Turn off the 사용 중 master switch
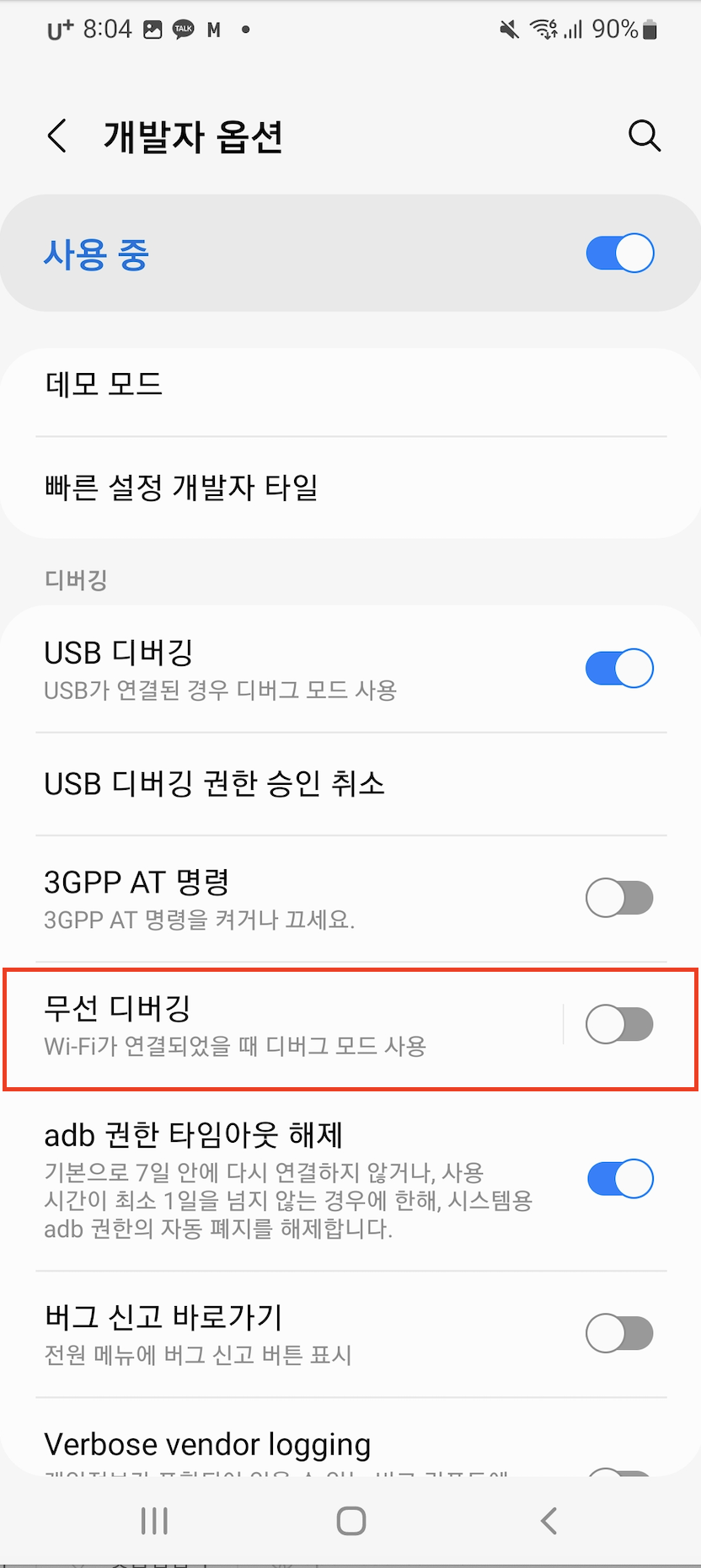Screen dimensions: 701x1568 click(619, 253)
